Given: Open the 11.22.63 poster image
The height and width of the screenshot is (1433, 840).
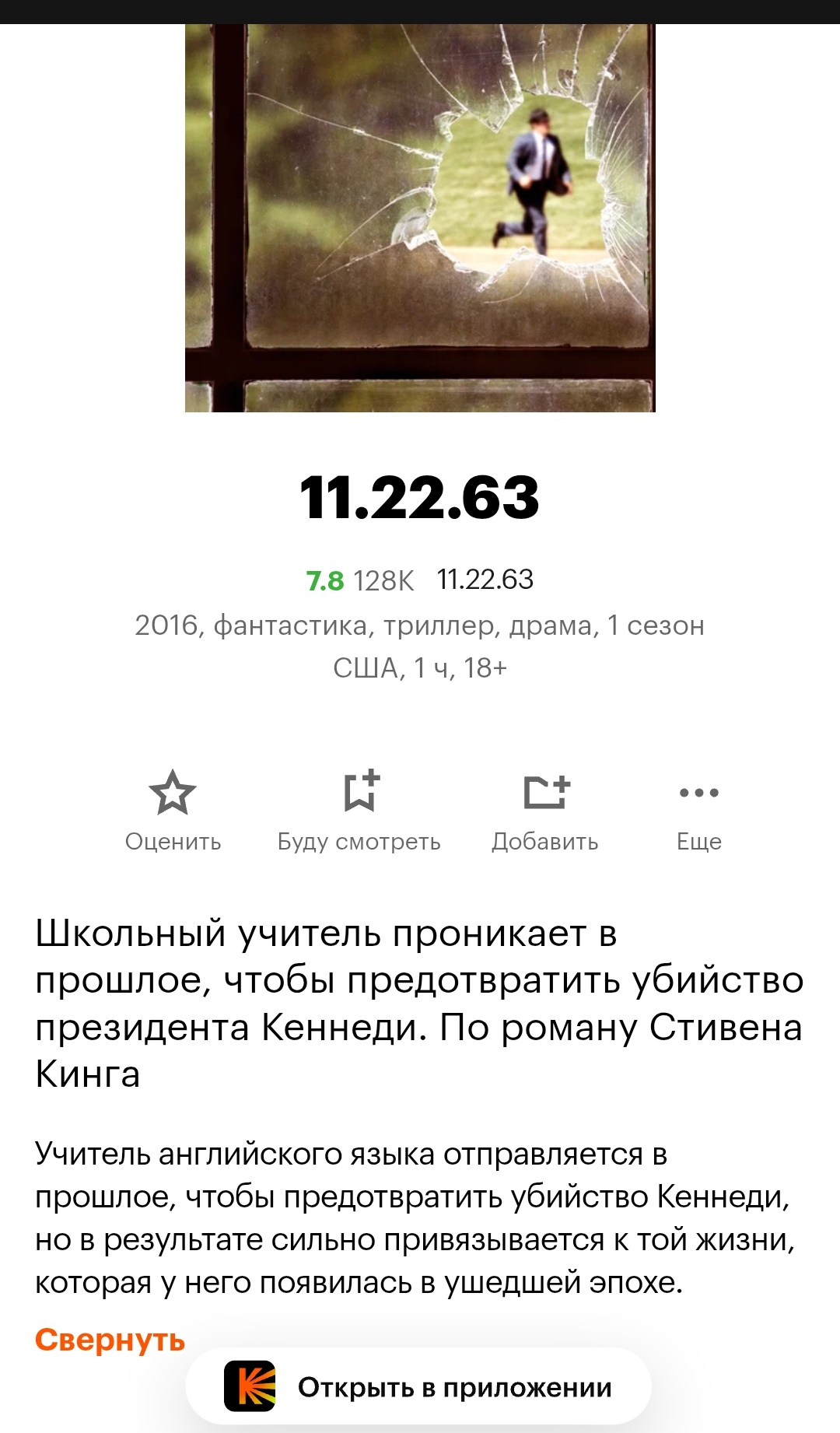Looking at the screenshot, I should click(420, 218).
